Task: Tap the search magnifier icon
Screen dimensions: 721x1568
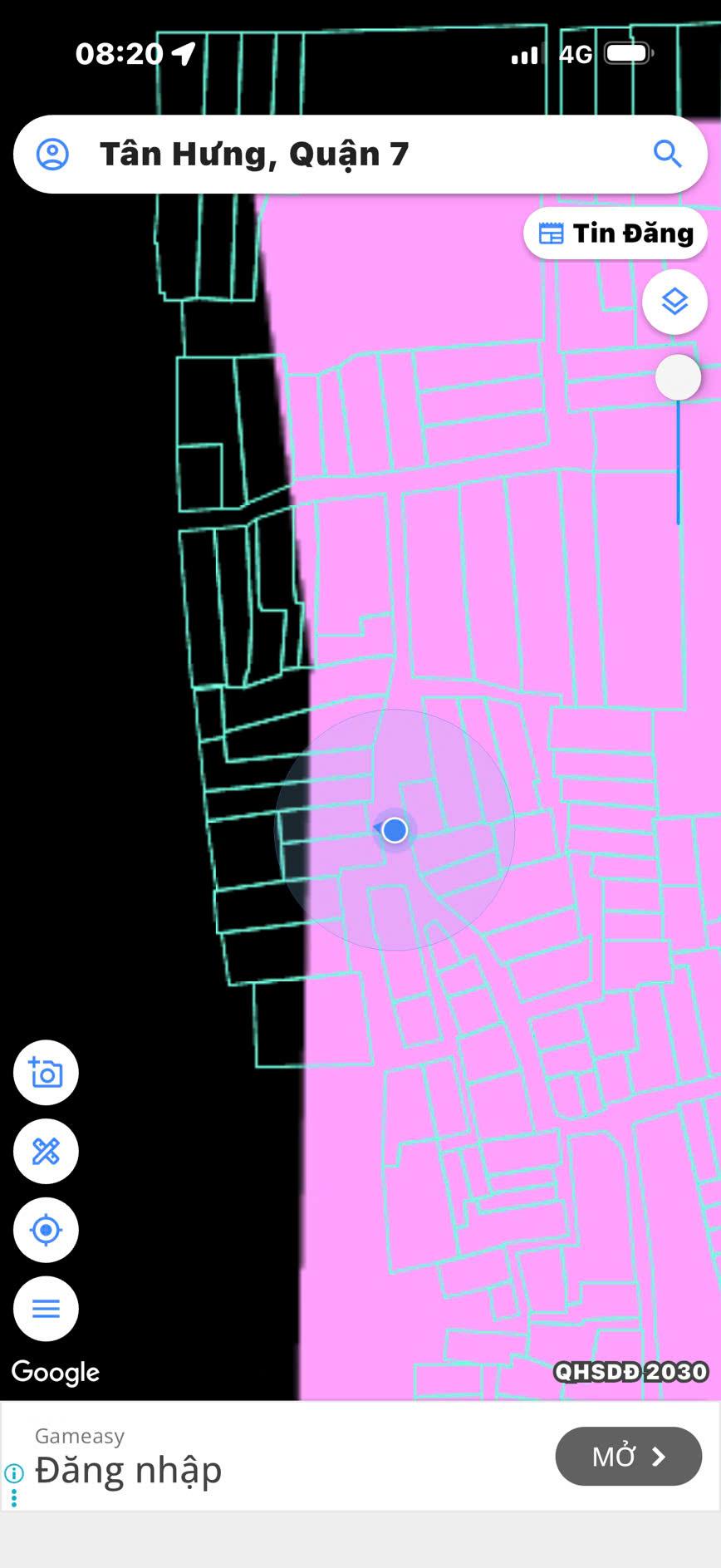Action: 667,155
